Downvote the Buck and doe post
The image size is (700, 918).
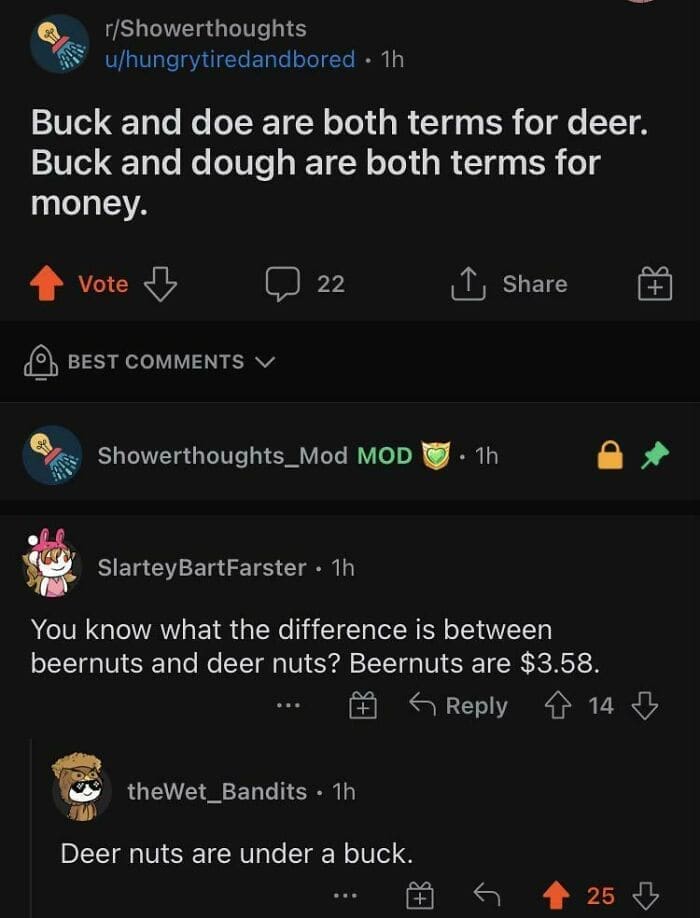pyautogui.click(x=160, y=284)
